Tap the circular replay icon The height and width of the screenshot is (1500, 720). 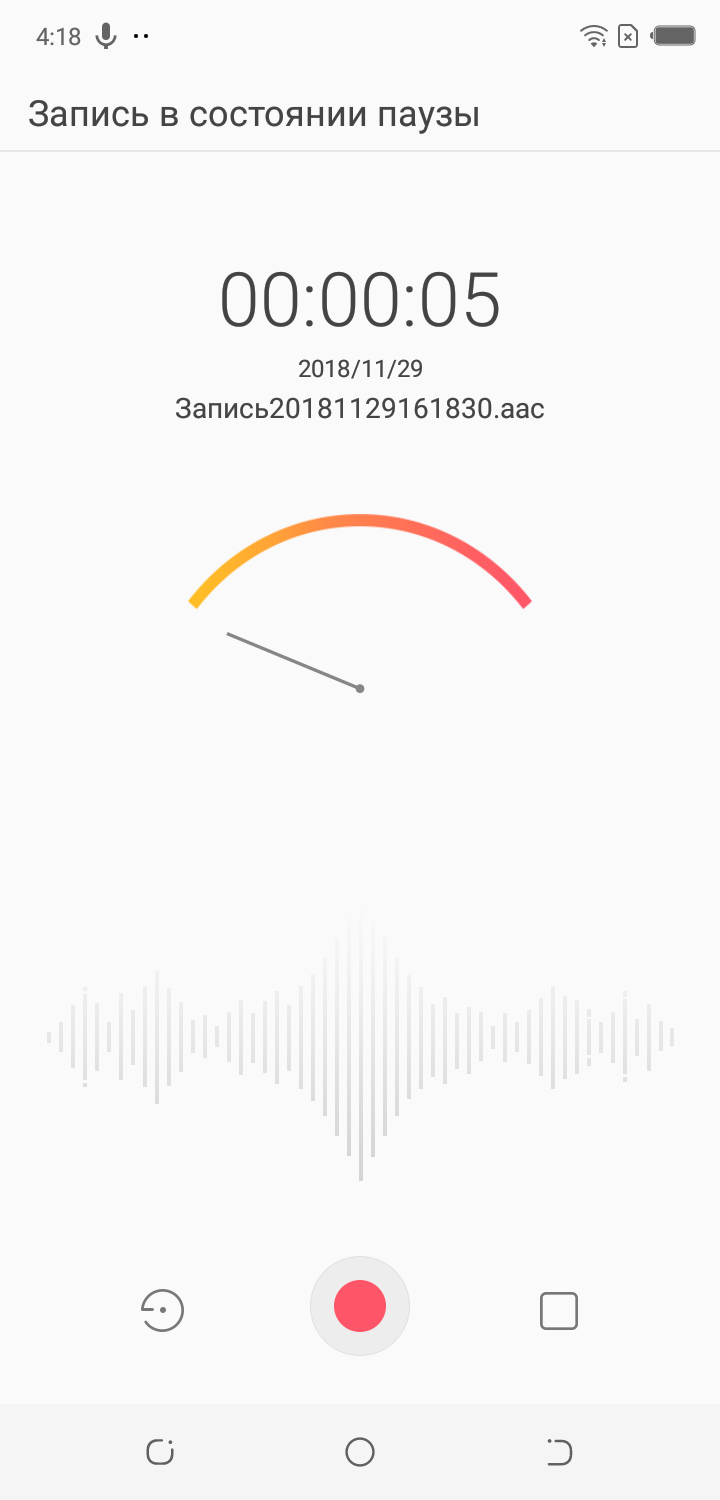(162, 1310)
